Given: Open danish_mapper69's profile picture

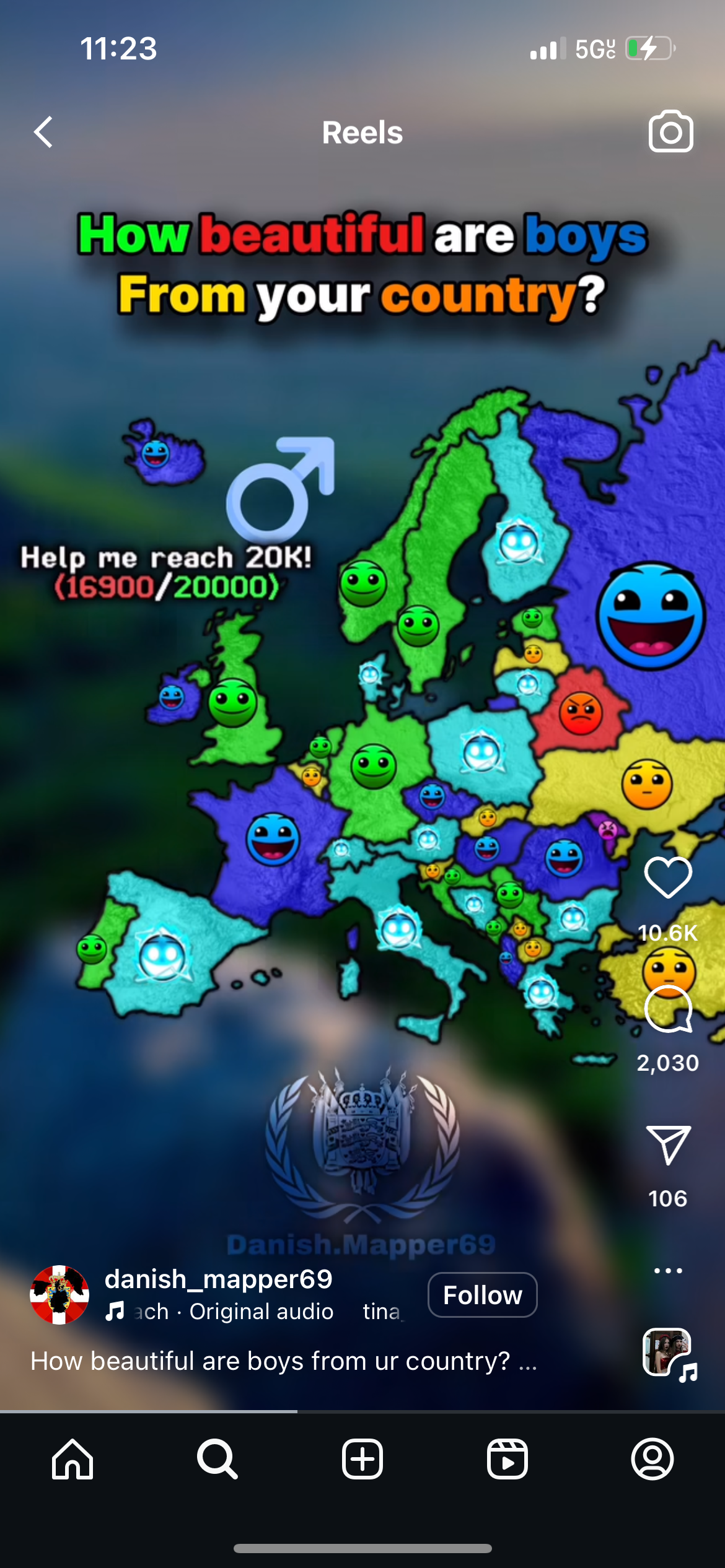Looking at the screenshot, I should (x=59, y=1294).
